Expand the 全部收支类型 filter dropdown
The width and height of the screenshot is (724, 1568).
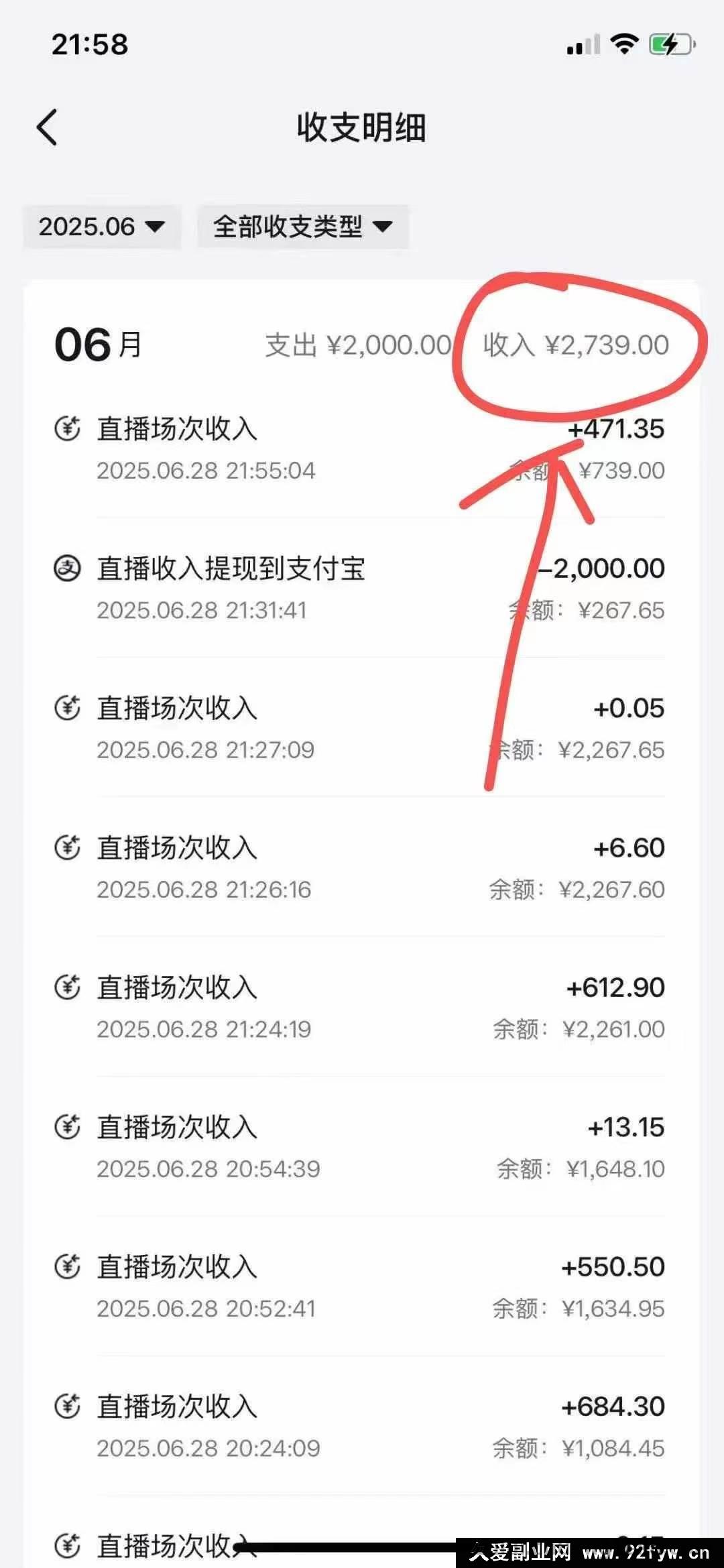[x=302, y=227]
